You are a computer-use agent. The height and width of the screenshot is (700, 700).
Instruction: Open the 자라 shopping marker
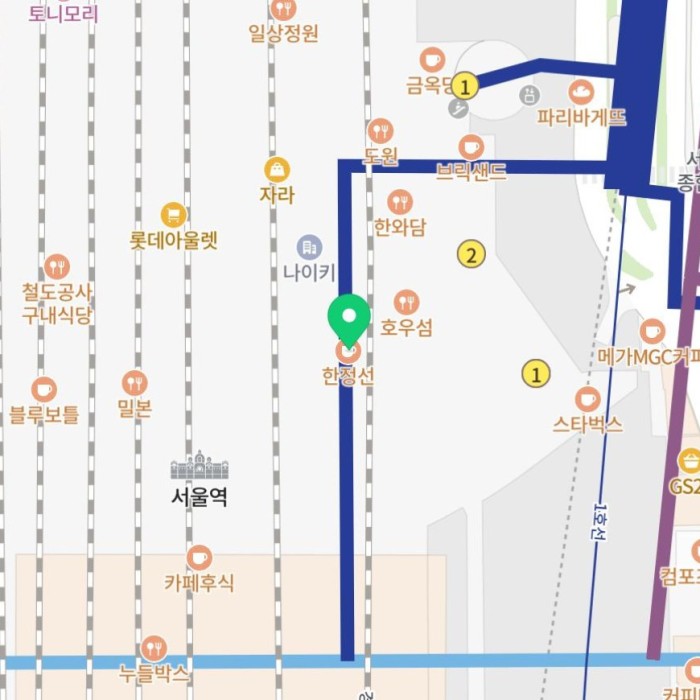277,170
